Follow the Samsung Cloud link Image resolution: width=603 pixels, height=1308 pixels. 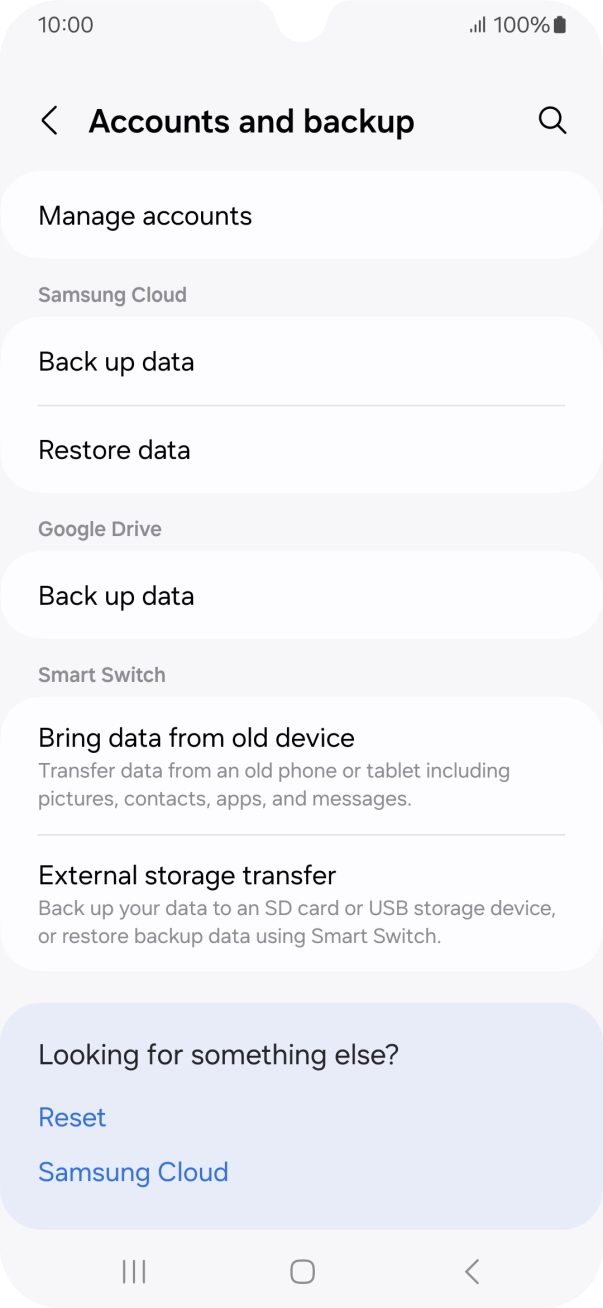pyautogui.click(x=133, y=1172)
